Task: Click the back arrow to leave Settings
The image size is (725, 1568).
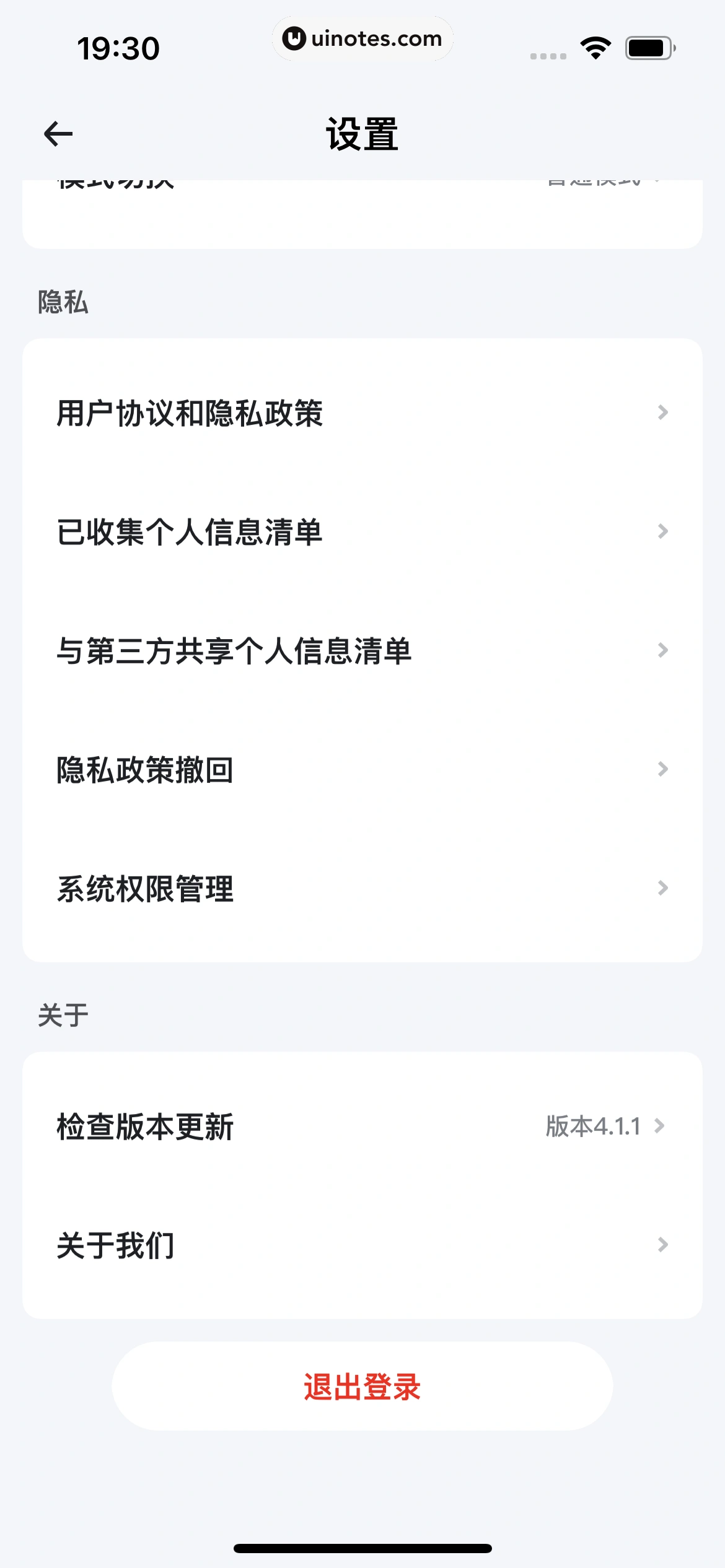Action: 58,133
